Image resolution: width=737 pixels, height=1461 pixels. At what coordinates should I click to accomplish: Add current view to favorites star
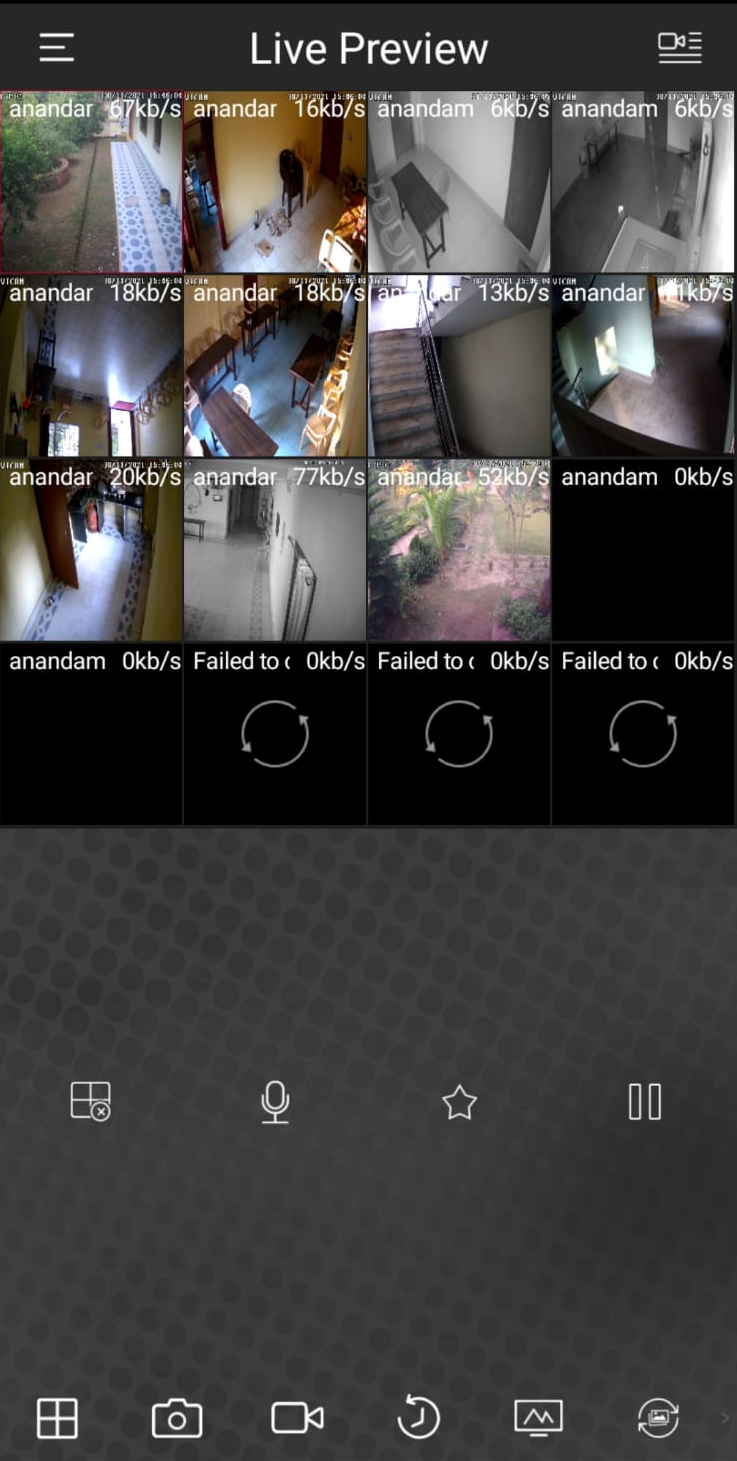coord(459,1102)
